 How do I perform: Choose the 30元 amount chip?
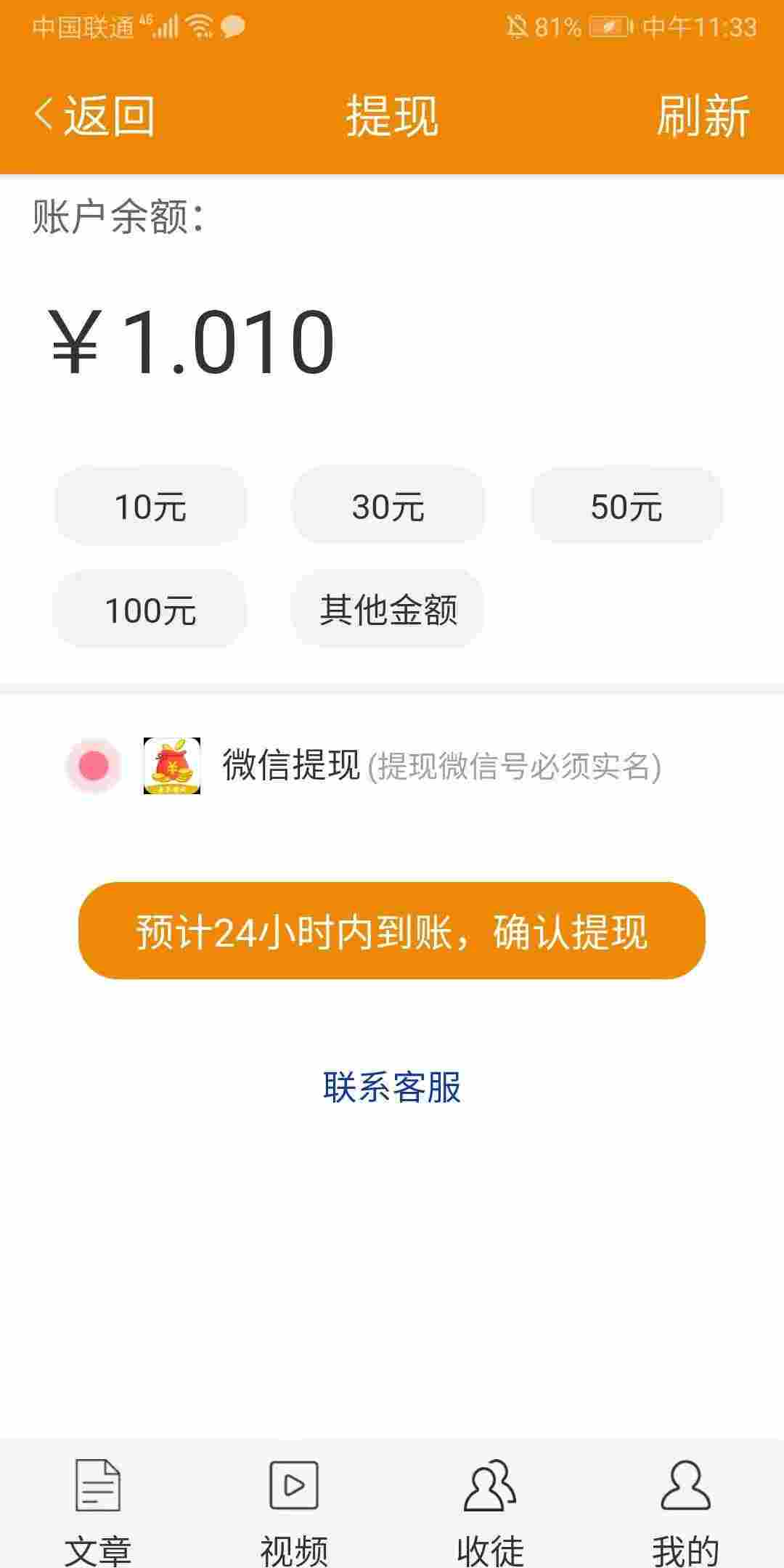(388, 506)
